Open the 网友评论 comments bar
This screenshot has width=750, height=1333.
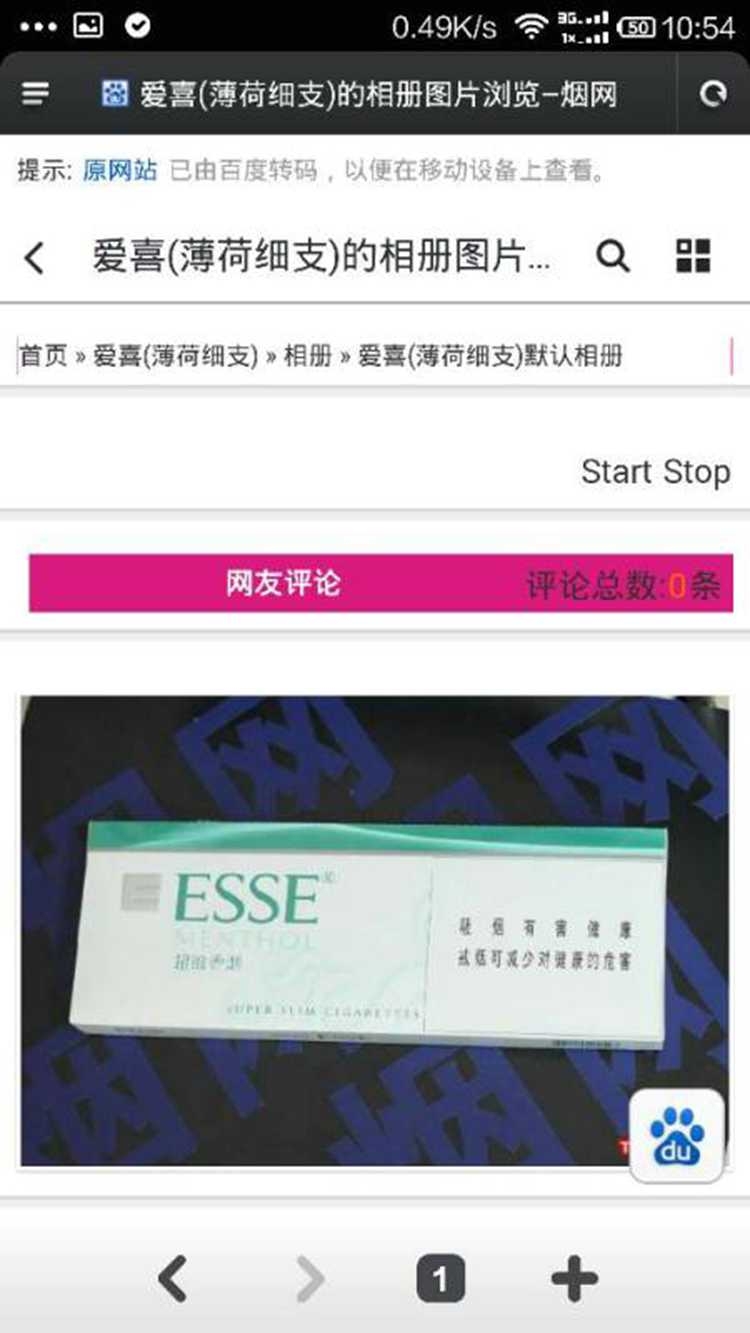(283, 583)
